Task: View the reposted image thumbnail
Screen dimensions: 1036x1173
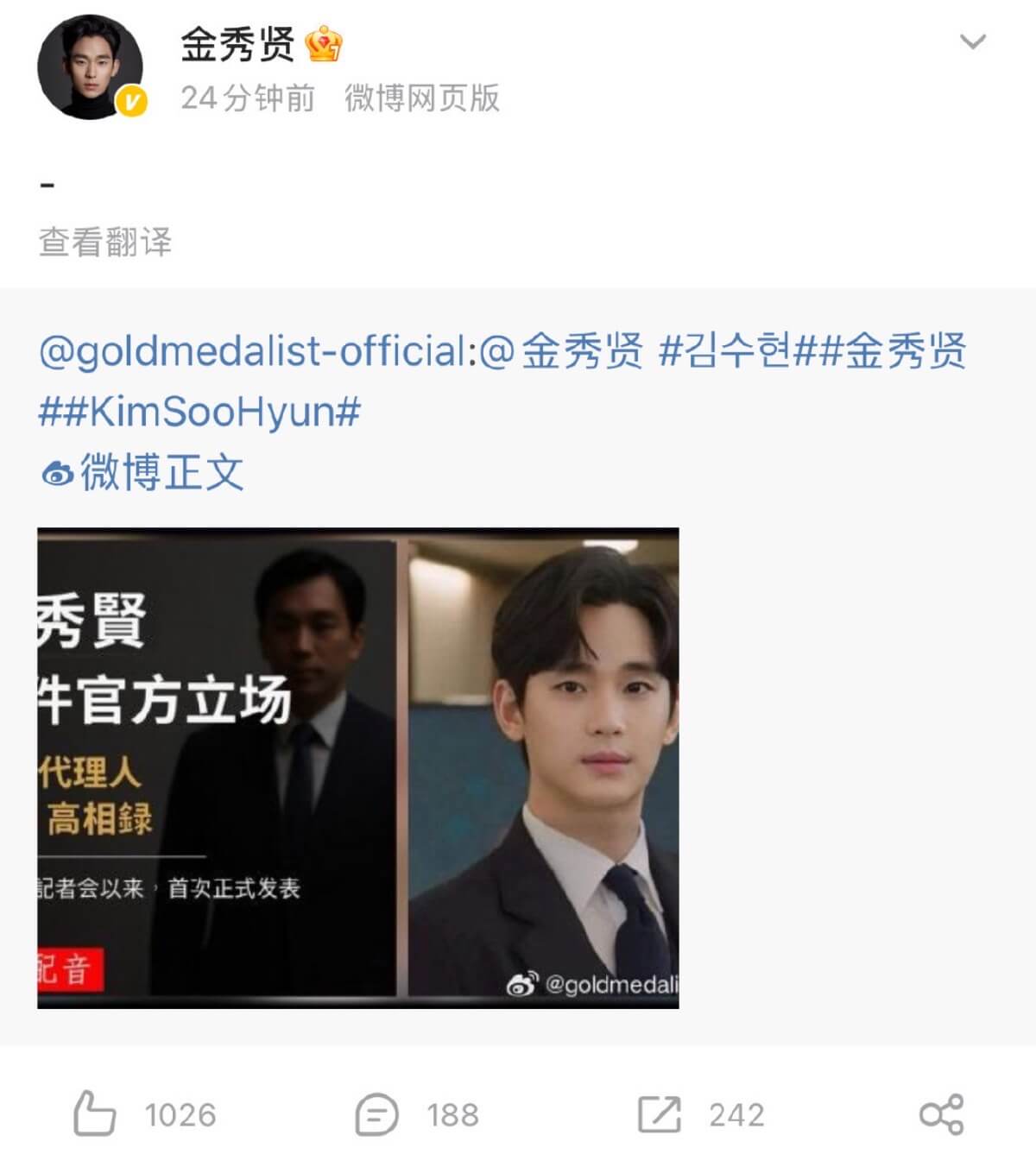Action: click(357, 767)
